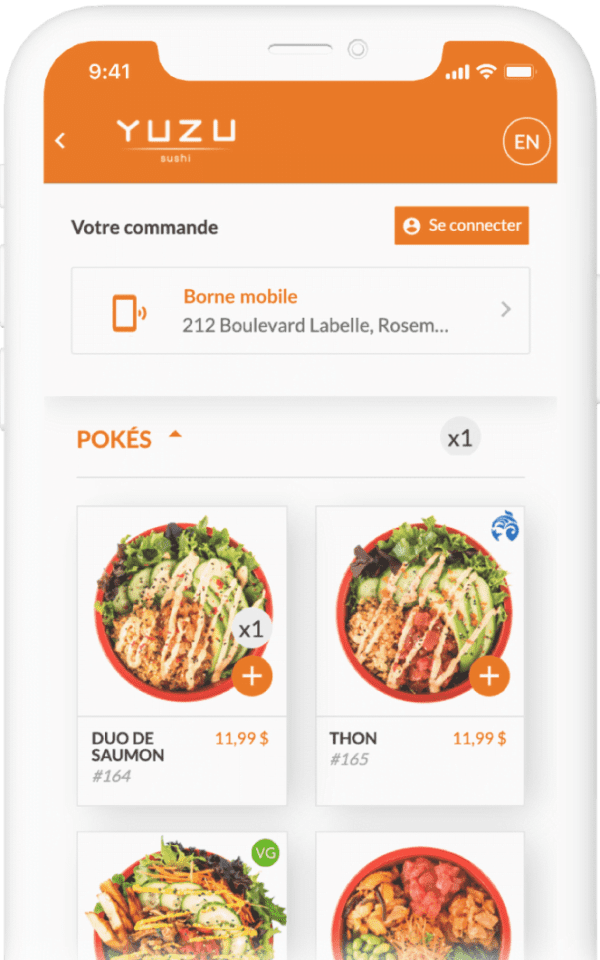Tap the Se connecter button

[461, 226]
